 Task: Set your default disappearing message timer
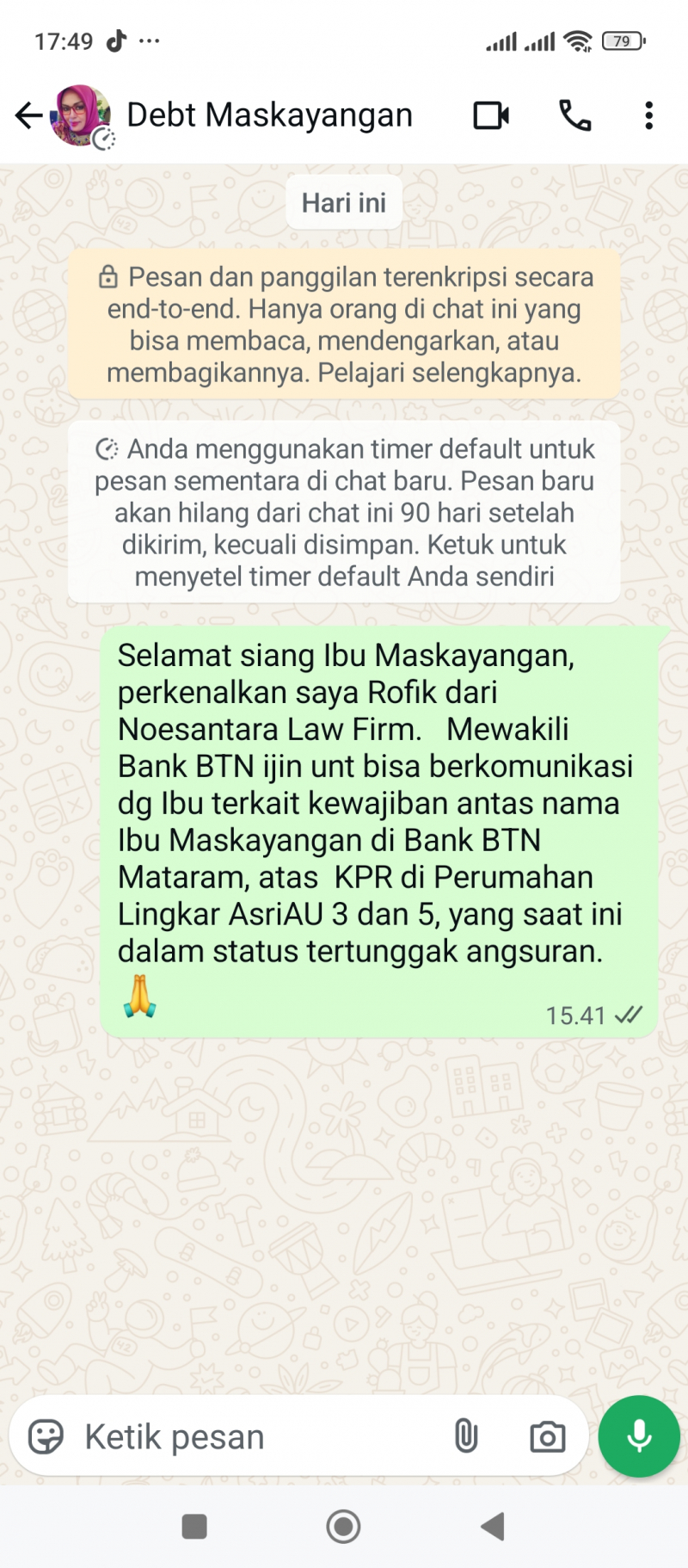pos(344,512)
